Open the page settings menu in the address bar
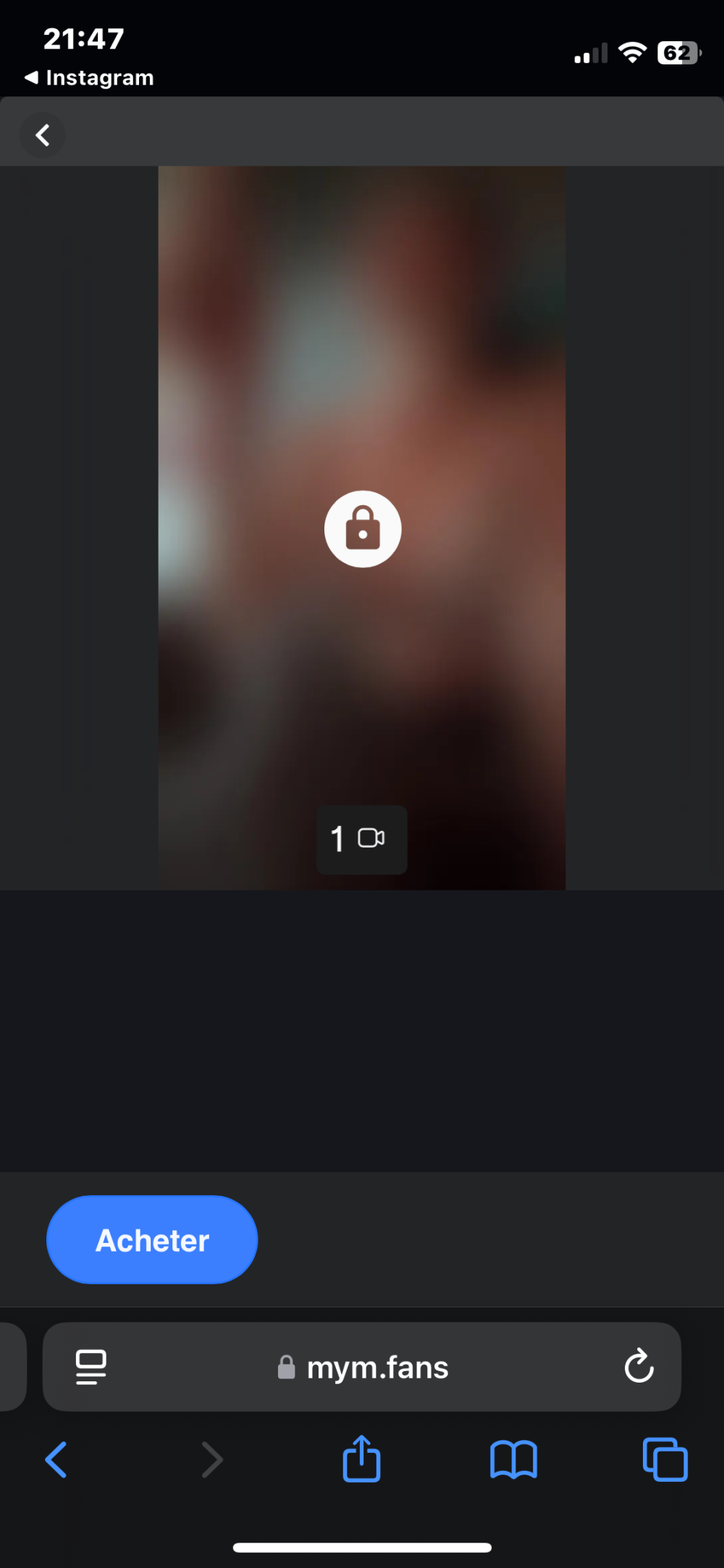 click(x=91, y=1367)
